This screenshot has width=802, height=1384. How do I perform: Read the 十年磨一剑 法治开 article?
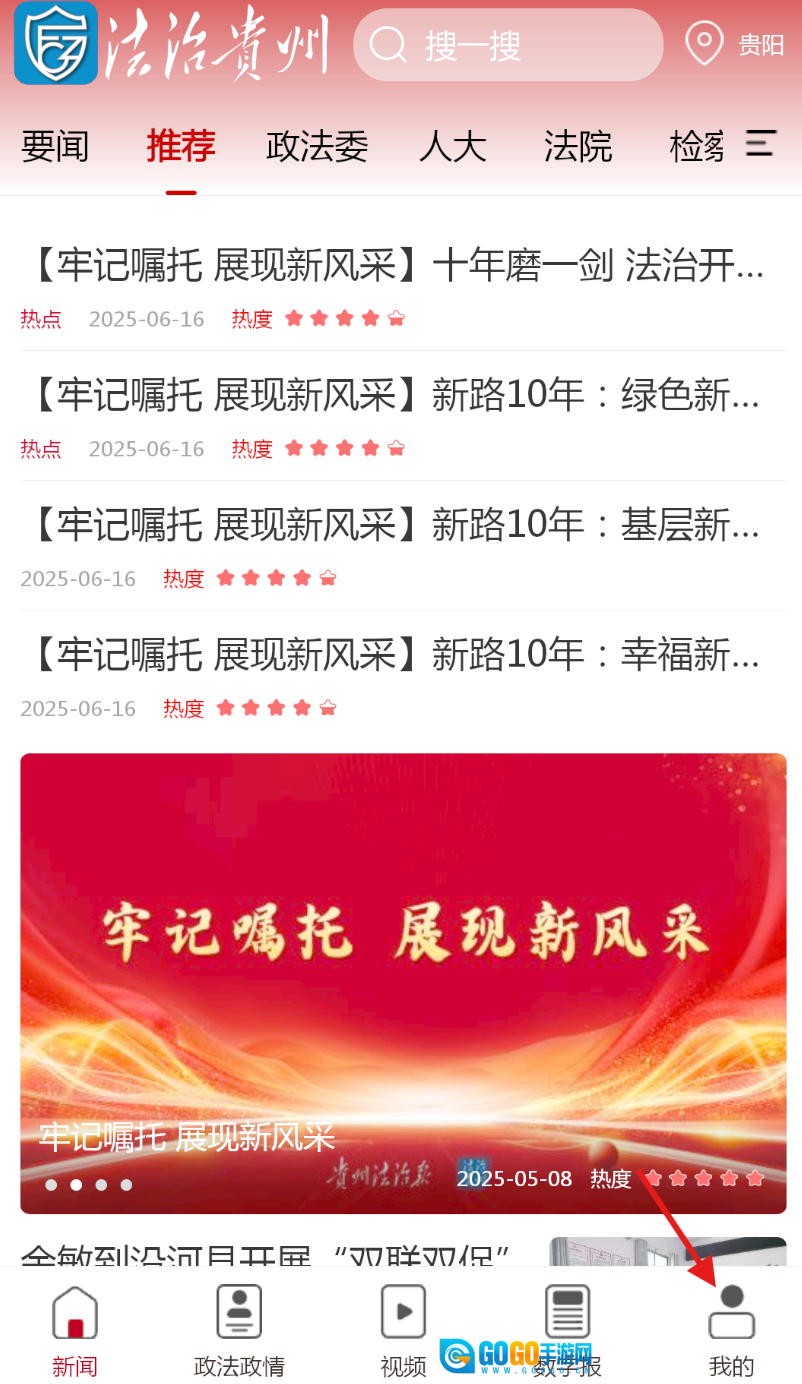click(392, 267)
